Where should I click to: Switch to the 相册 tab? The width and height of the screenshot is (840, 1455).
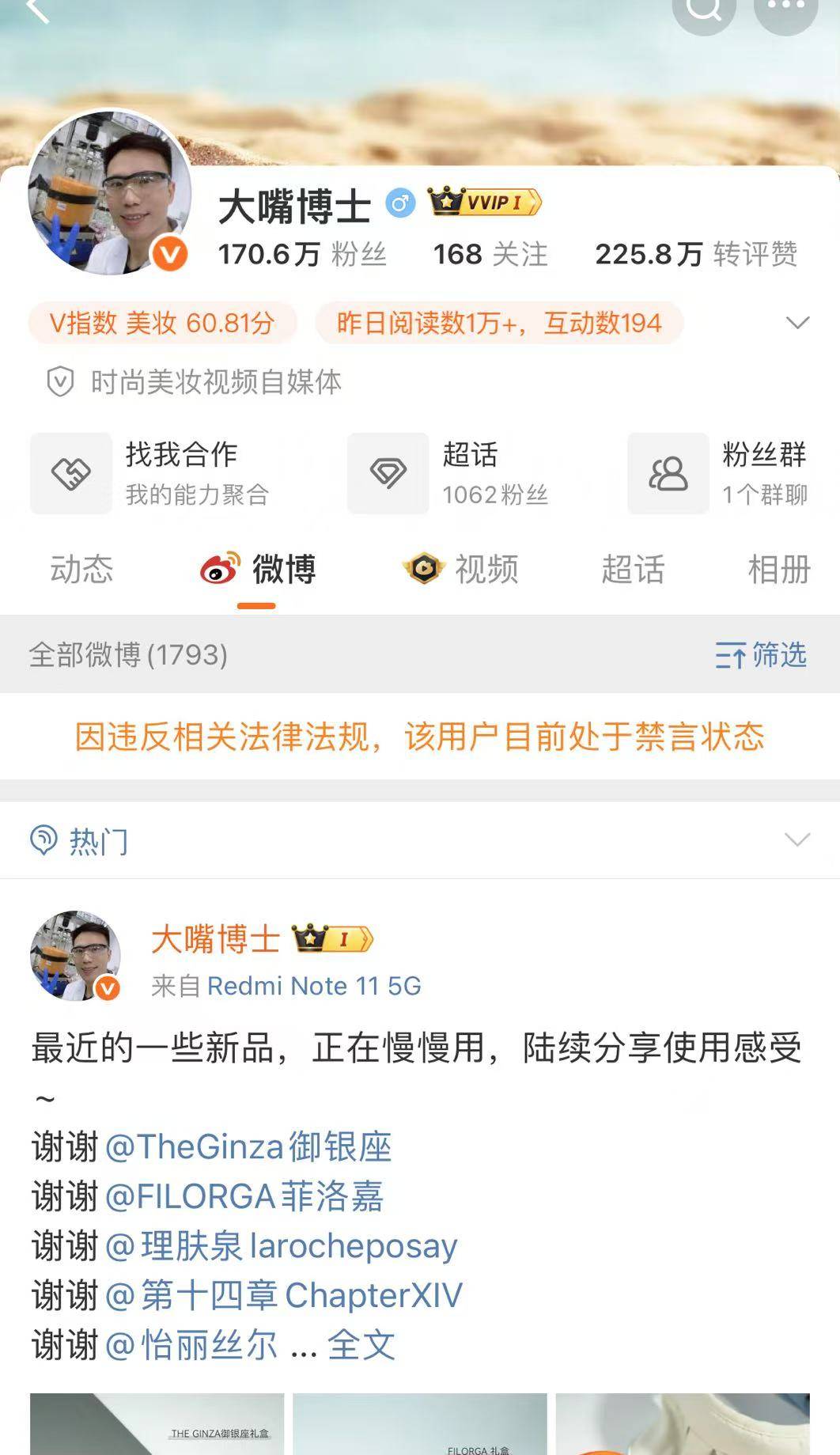(779, 570)
